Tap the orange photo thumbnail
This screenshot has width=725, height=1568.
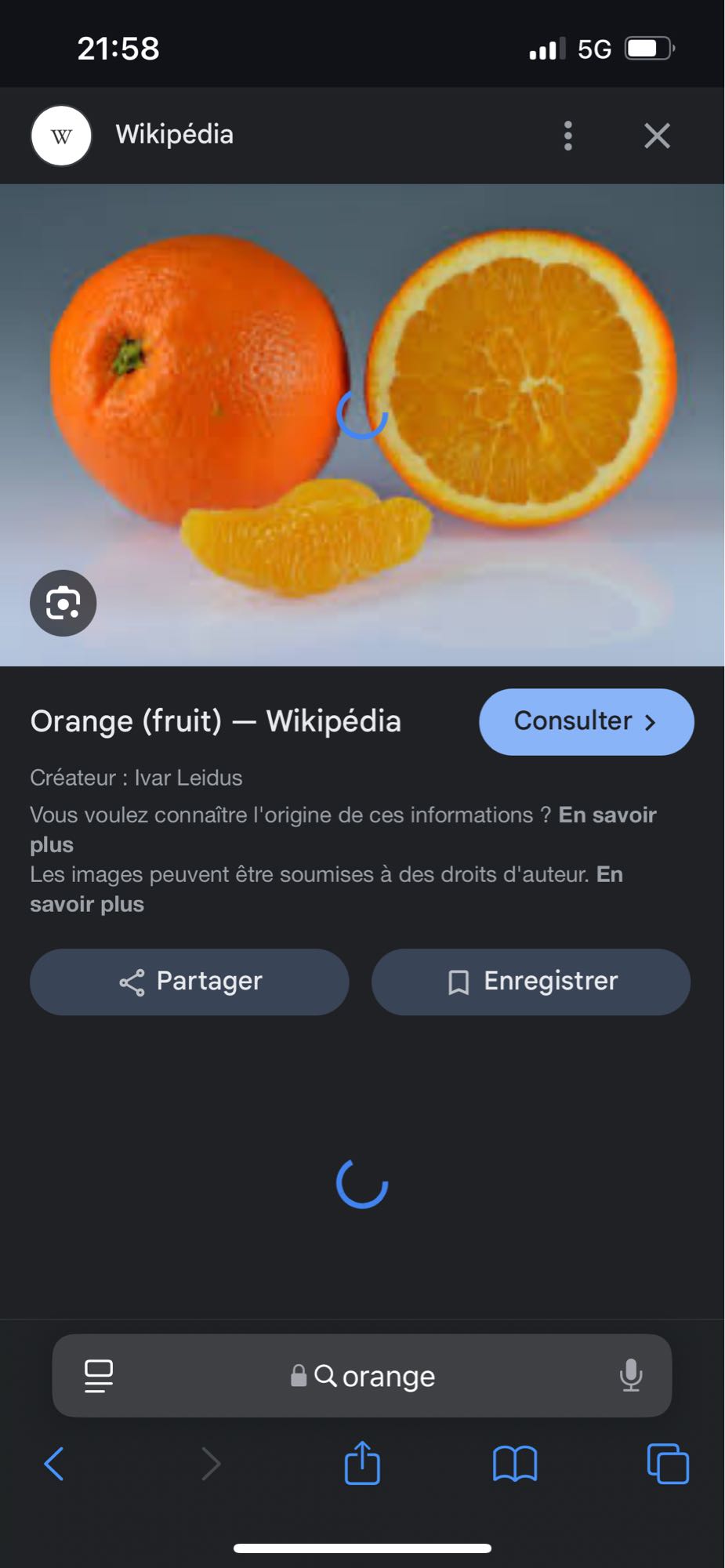(361, 423)
